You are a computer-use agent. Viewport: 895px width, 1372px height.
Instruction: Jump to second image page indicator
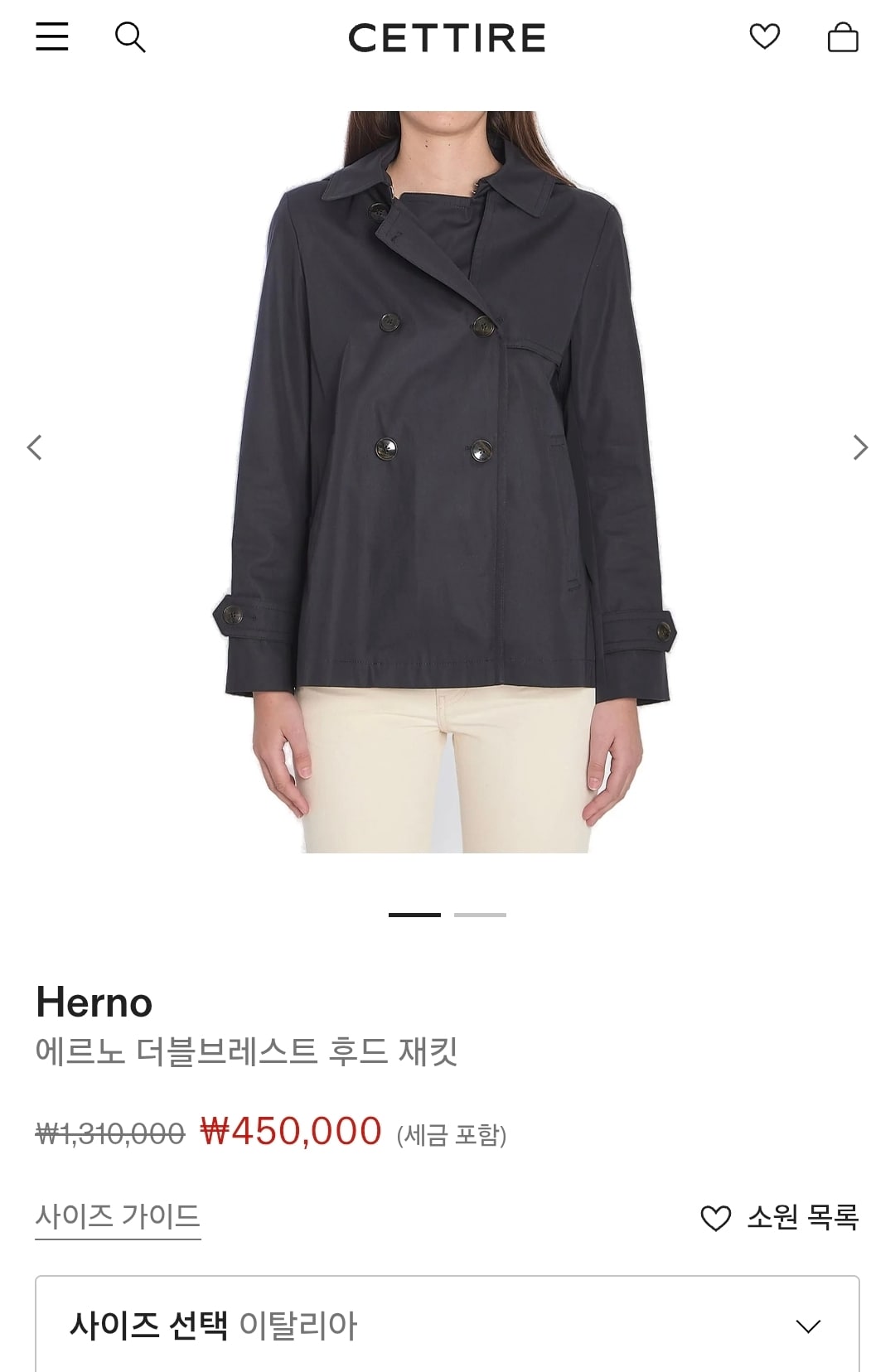pyautogui.click(x=480, y=915)
